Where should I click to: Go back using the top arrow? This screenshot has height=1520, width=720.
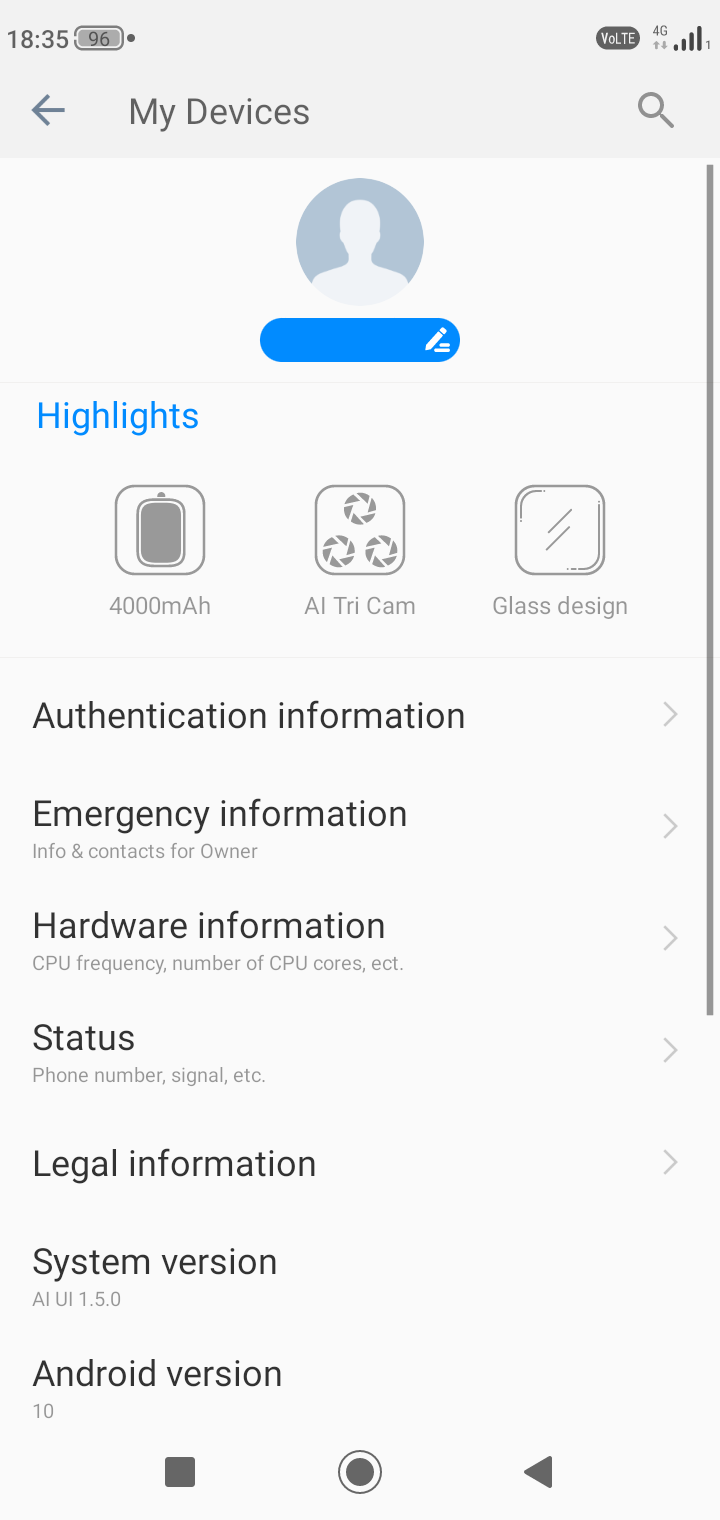coord(48,111)
